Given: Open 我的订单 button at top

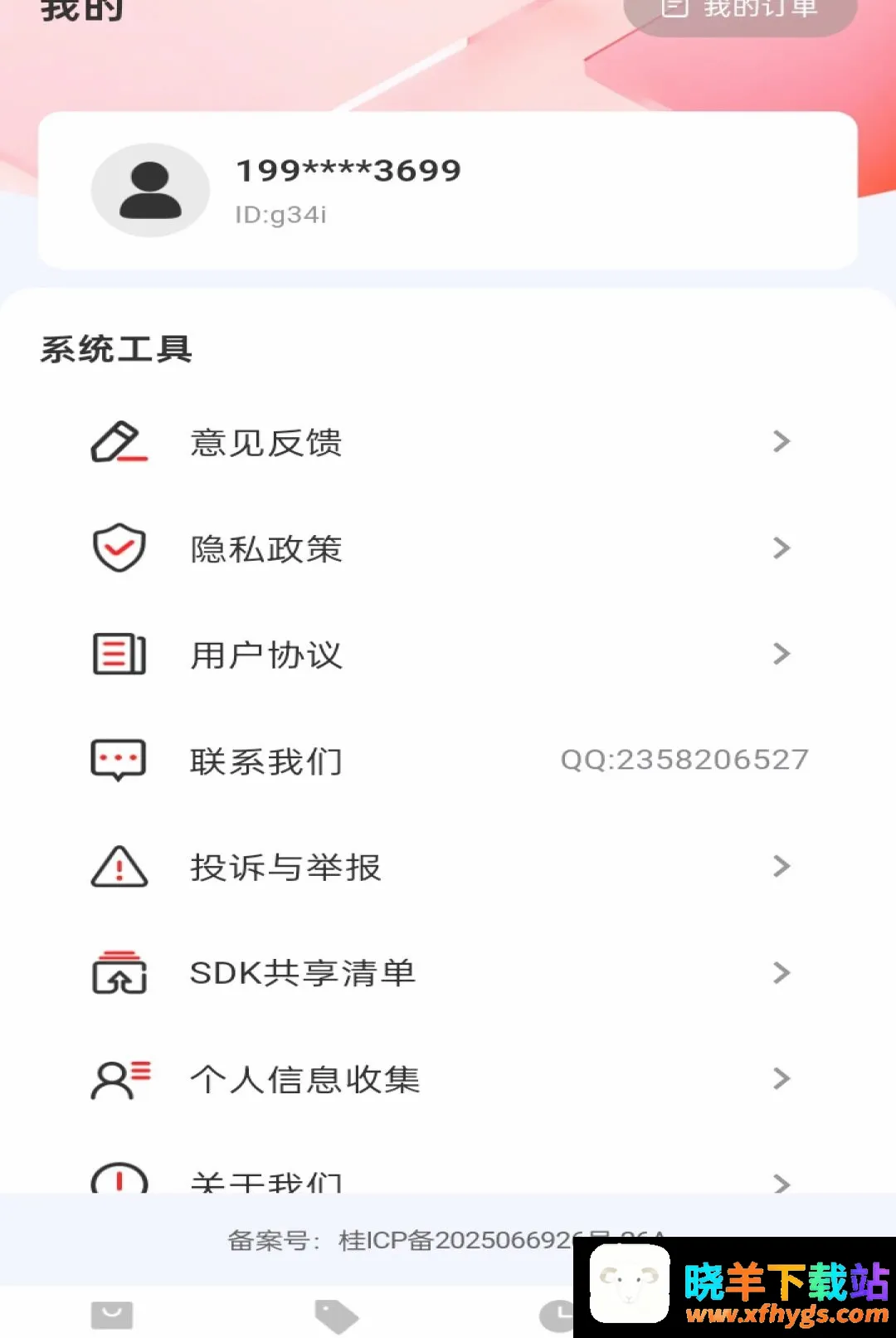Looking at the screenshot, I should click(740, 10).
